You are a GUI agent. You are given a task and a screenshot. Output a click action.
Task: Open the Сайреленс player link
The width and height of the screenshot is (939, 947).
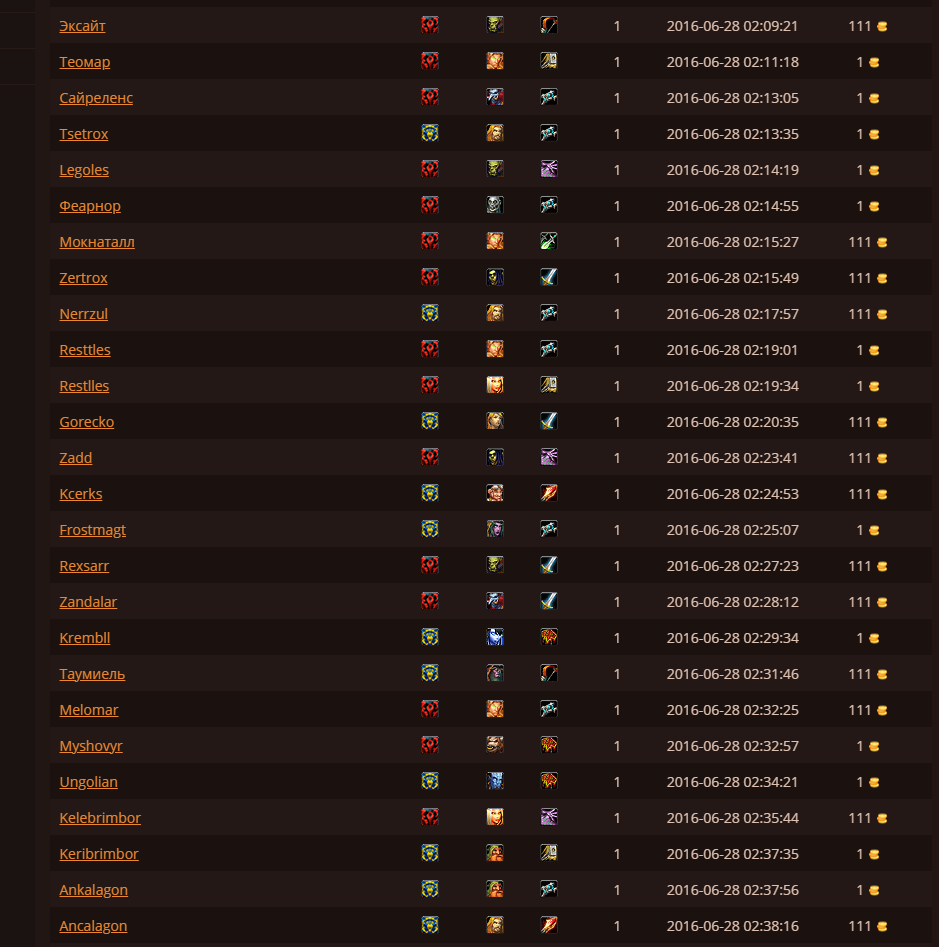click(96, 98)
